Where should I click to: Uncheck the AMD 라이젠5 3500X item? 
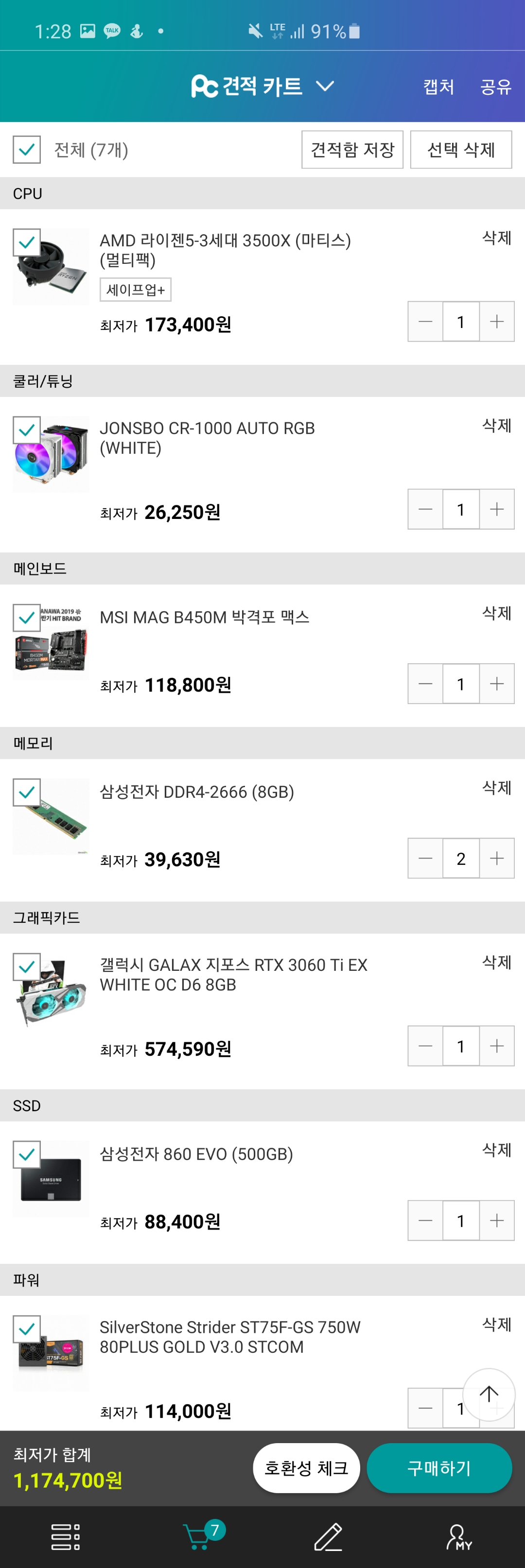(27, 243)
